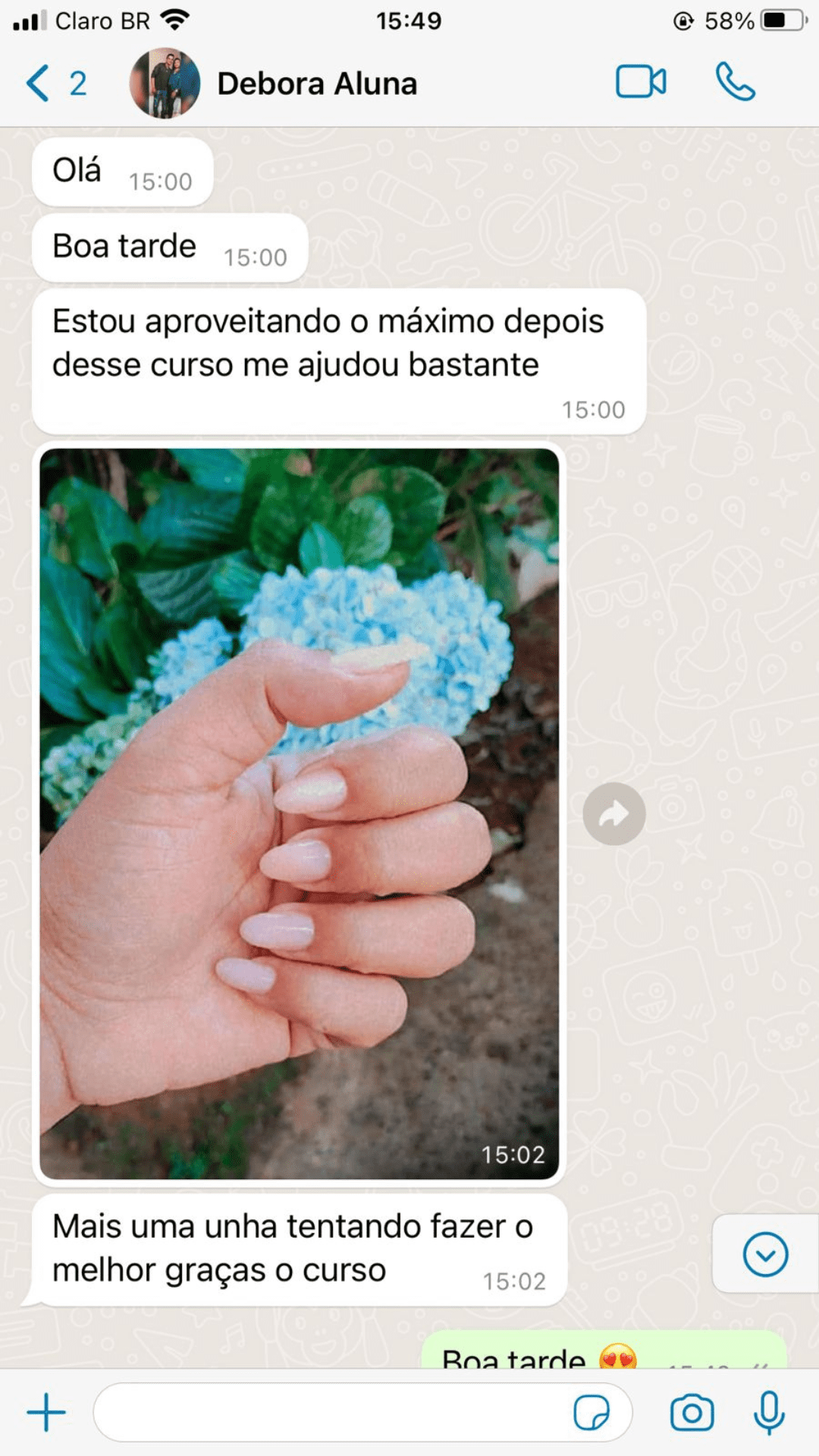Image resolution: width=819 pixels, height=1456 pixels.
Task: Forward the nails photo
Action: click(x=613, y=814)
